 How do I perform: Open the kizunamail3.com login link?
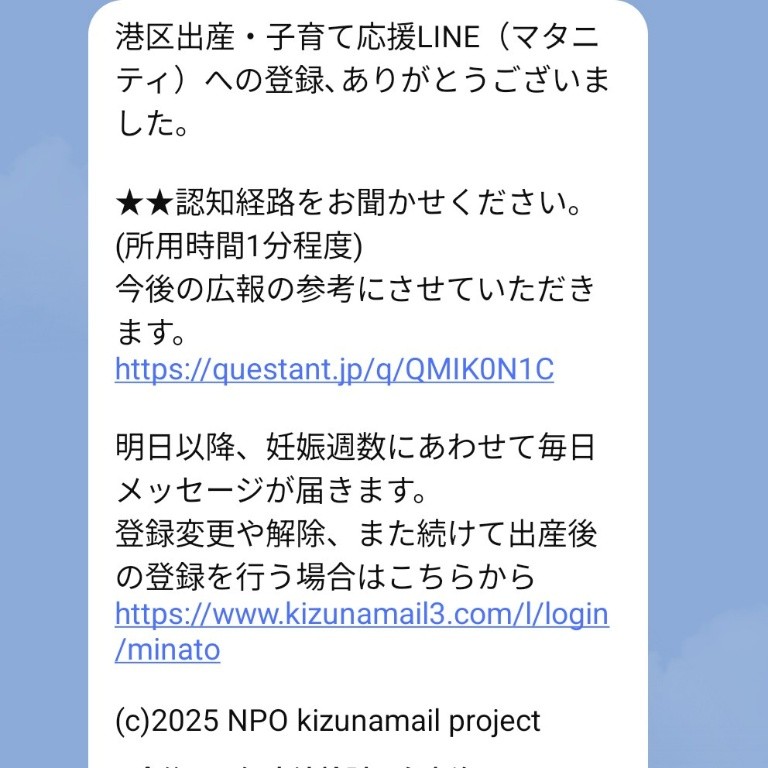coord(361,613)
